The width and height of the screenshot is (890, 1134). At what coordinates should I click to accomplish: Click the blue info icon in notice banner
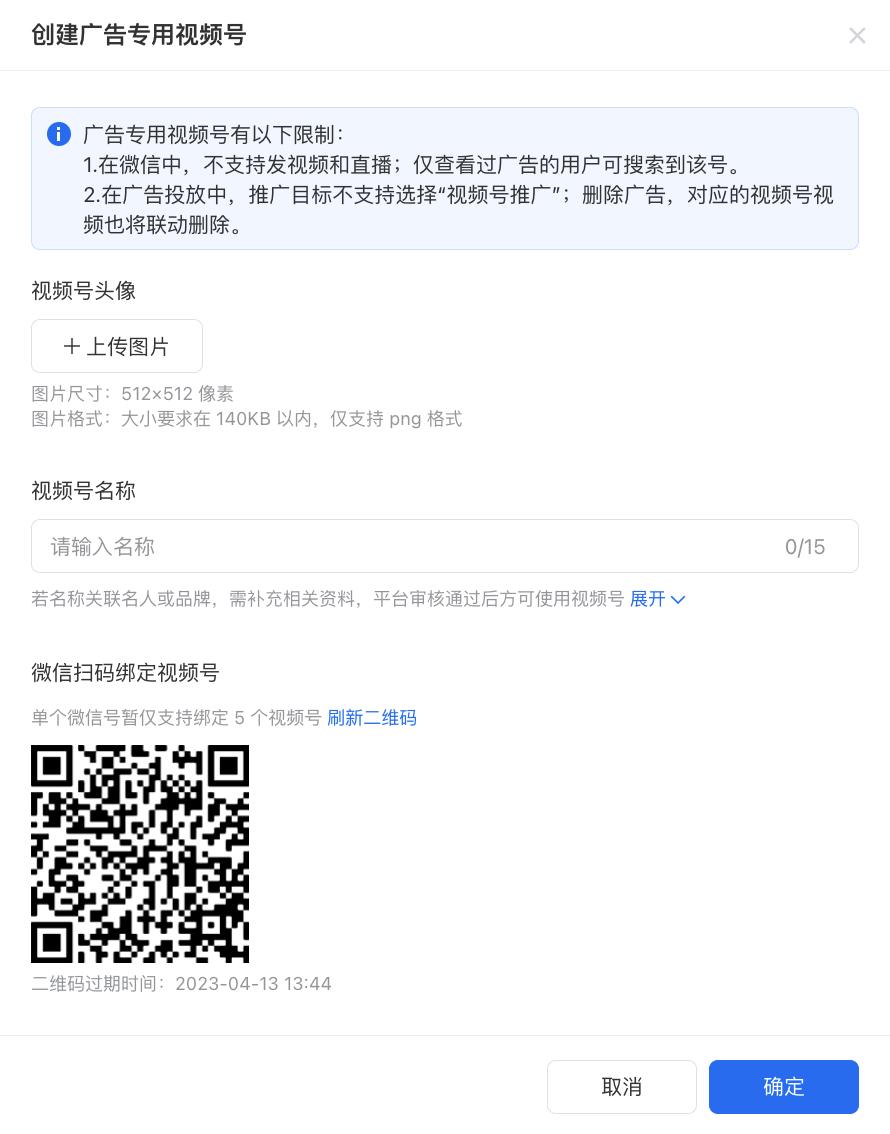click(59, 134)
